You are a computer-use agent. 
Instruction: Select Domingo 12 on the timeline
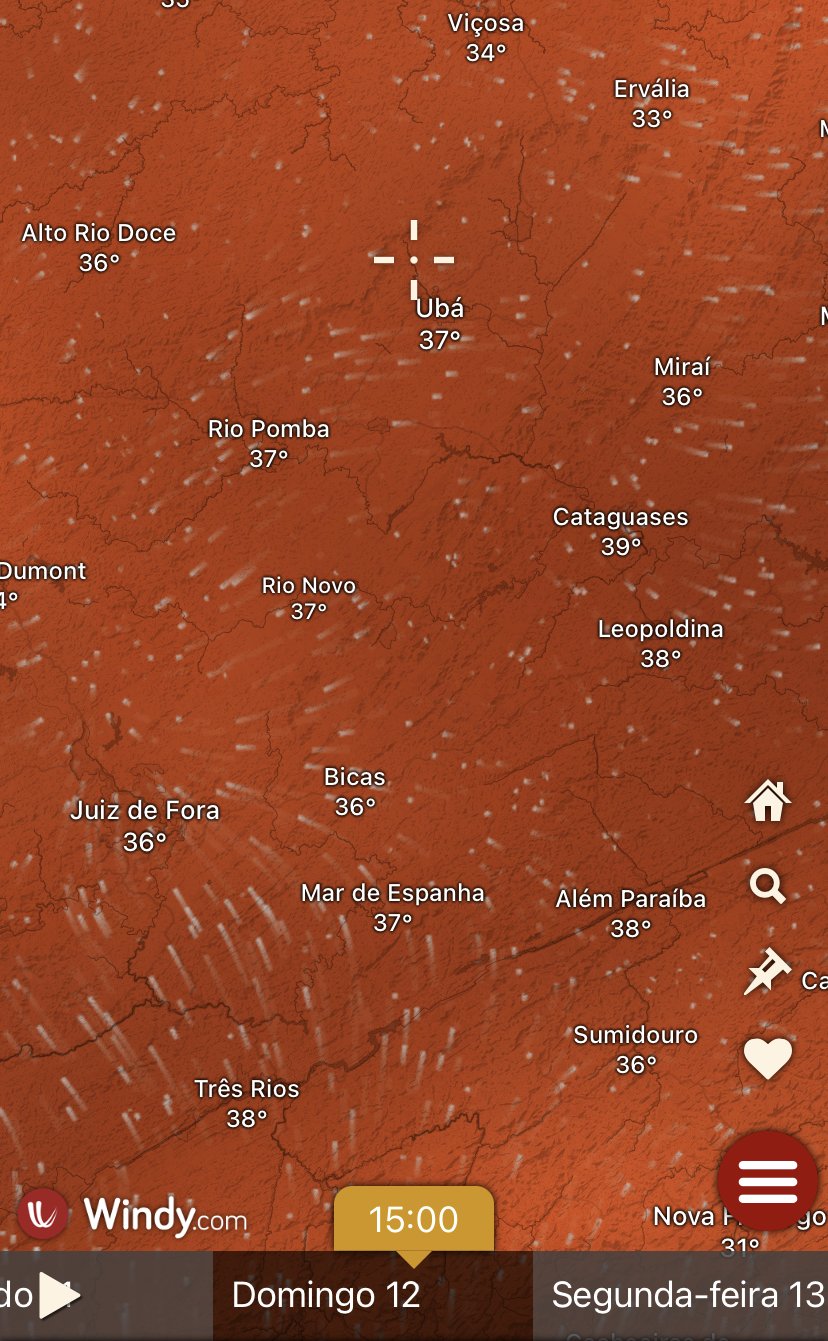coord(326,1296)
